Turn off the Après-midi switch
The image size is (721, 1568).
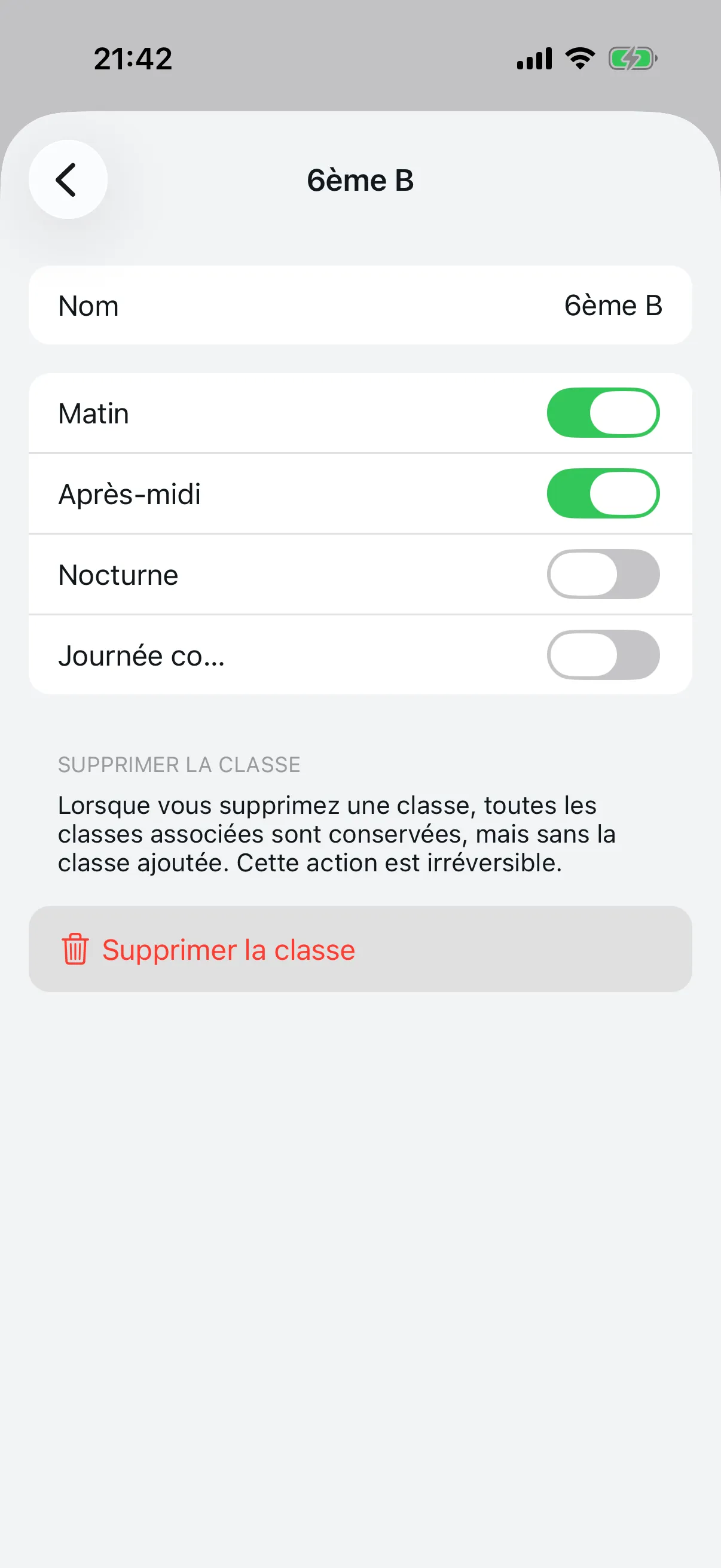pyautogui.click(x=604, y=494)
